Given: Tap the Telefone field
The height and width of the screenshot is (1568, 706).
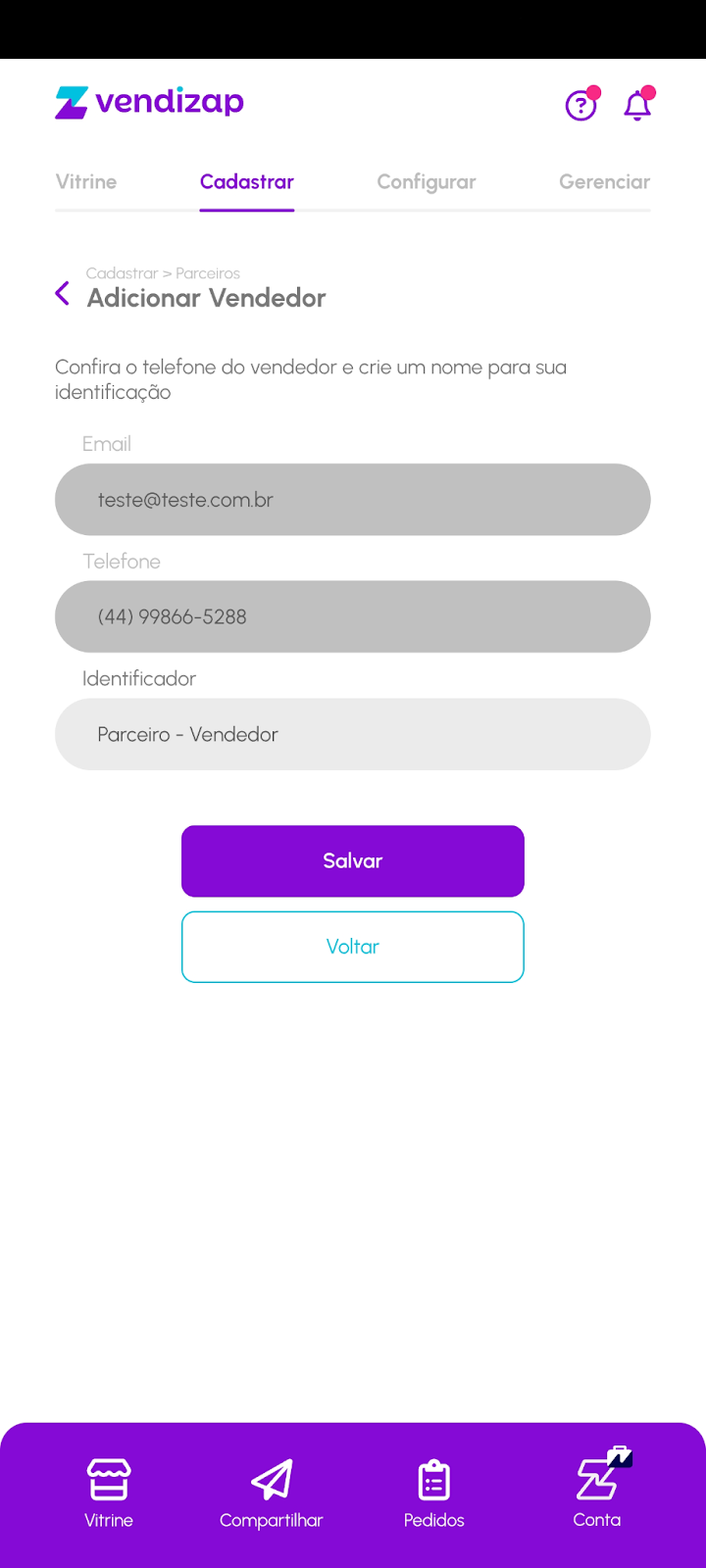Looking at the screenshot, I should tap(353, 616).
